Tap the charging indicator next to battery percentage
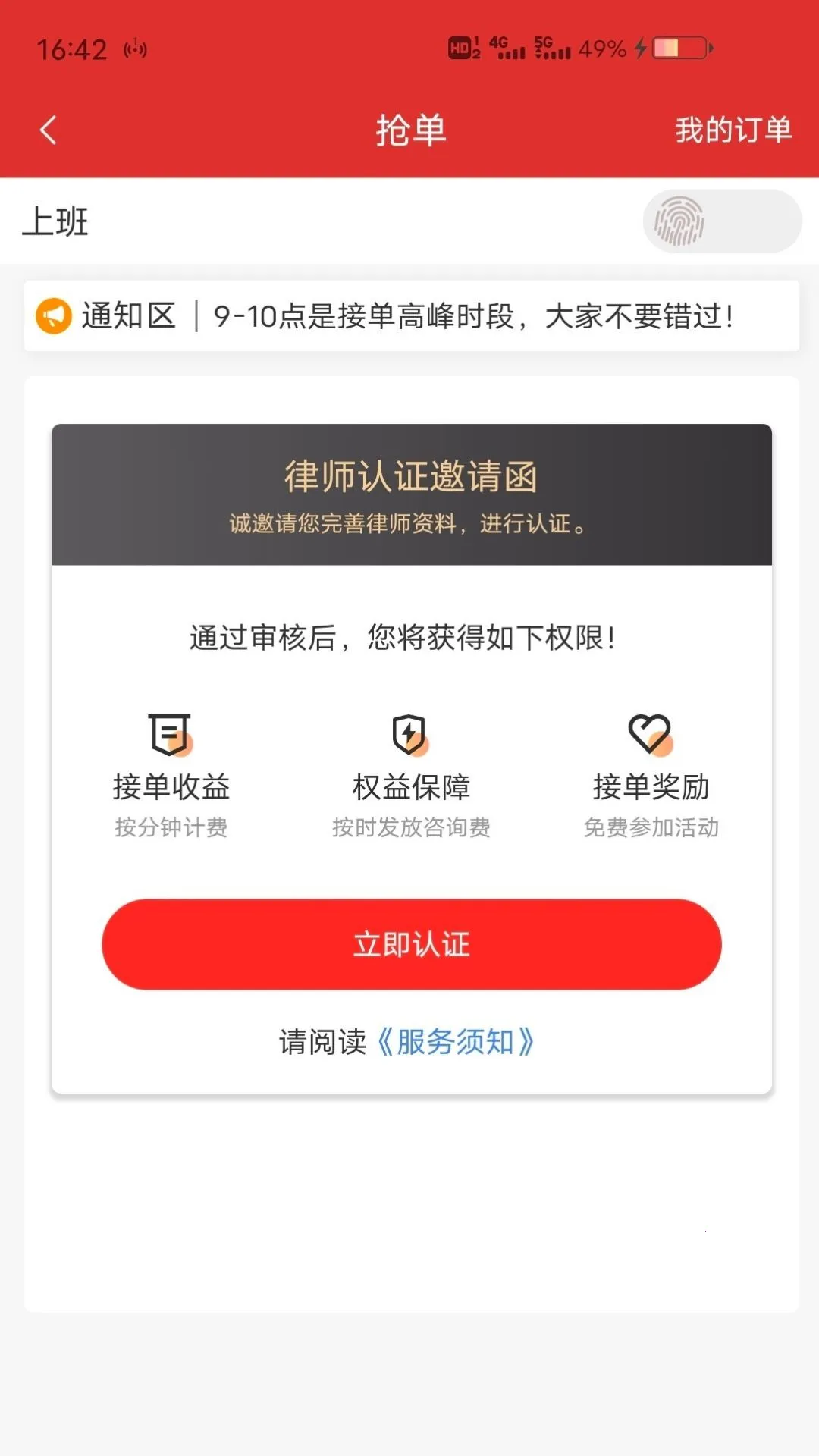Viewport: 819px width, 1456px height. [x=639, y=48]
